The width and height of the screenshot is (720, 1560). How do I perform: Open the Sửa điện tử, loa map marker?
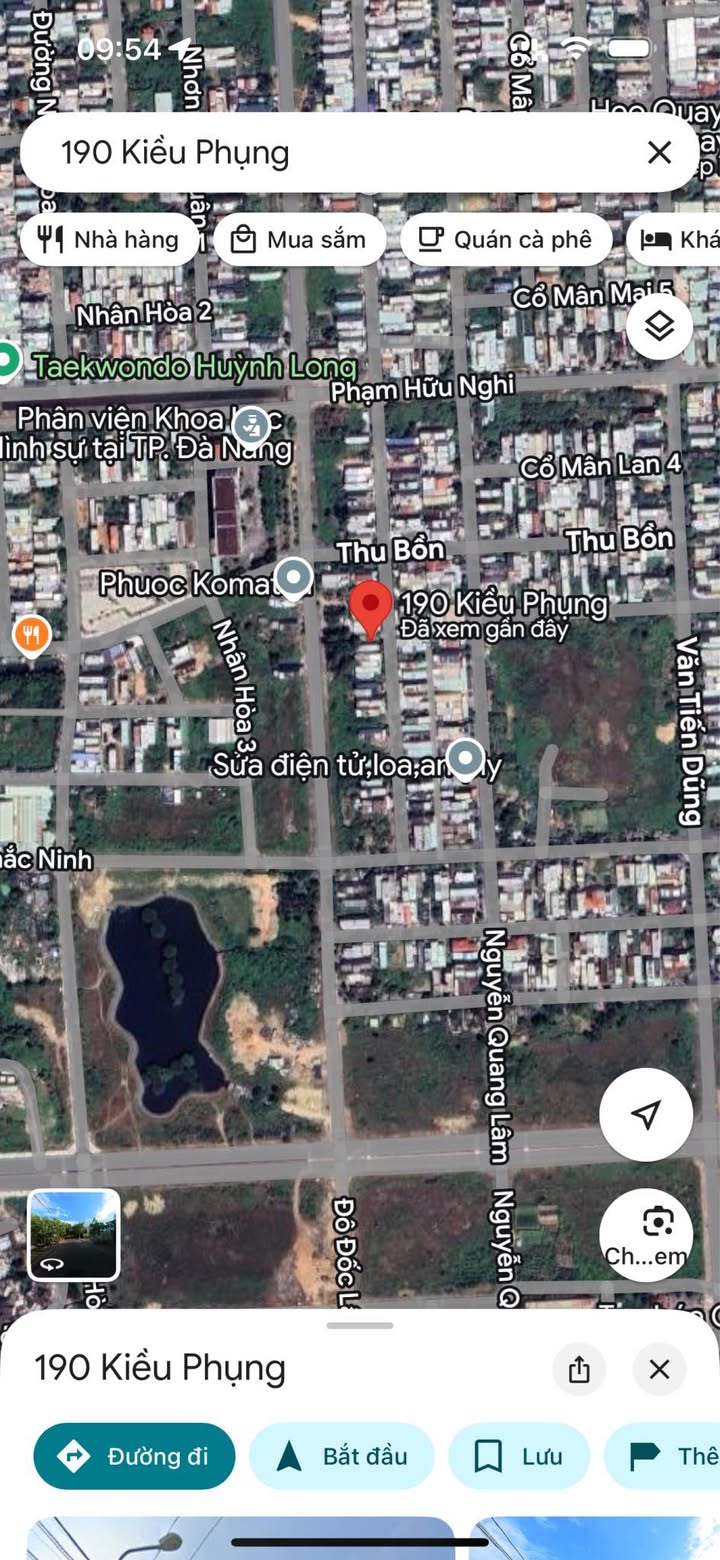click(464, 760)
